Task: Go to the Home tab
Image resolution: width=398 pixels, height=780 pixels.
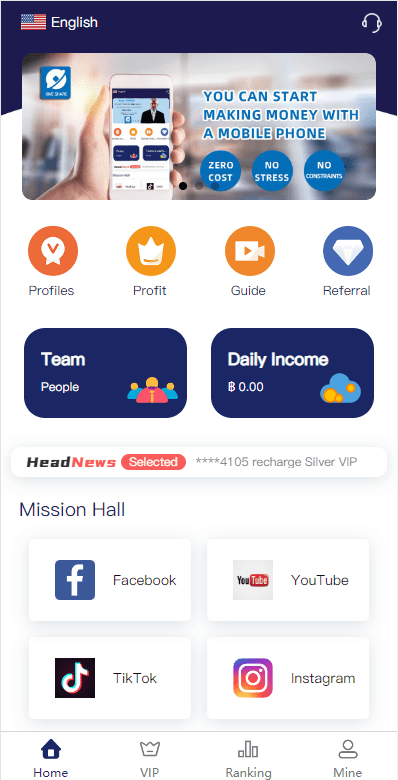Action: tap(51, 758)
